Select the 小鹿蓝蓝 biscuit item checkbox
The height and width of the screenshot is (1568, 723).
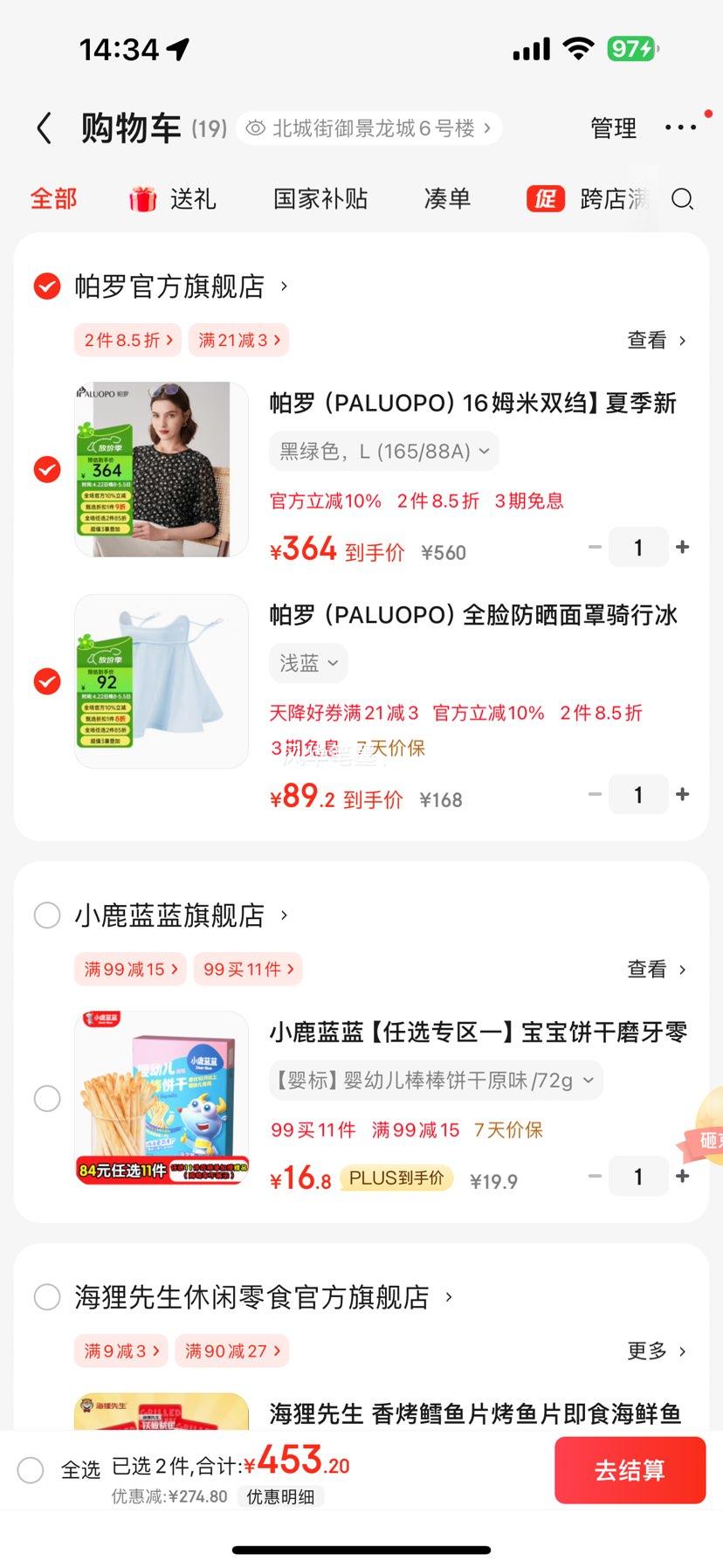pos(46,1099)
